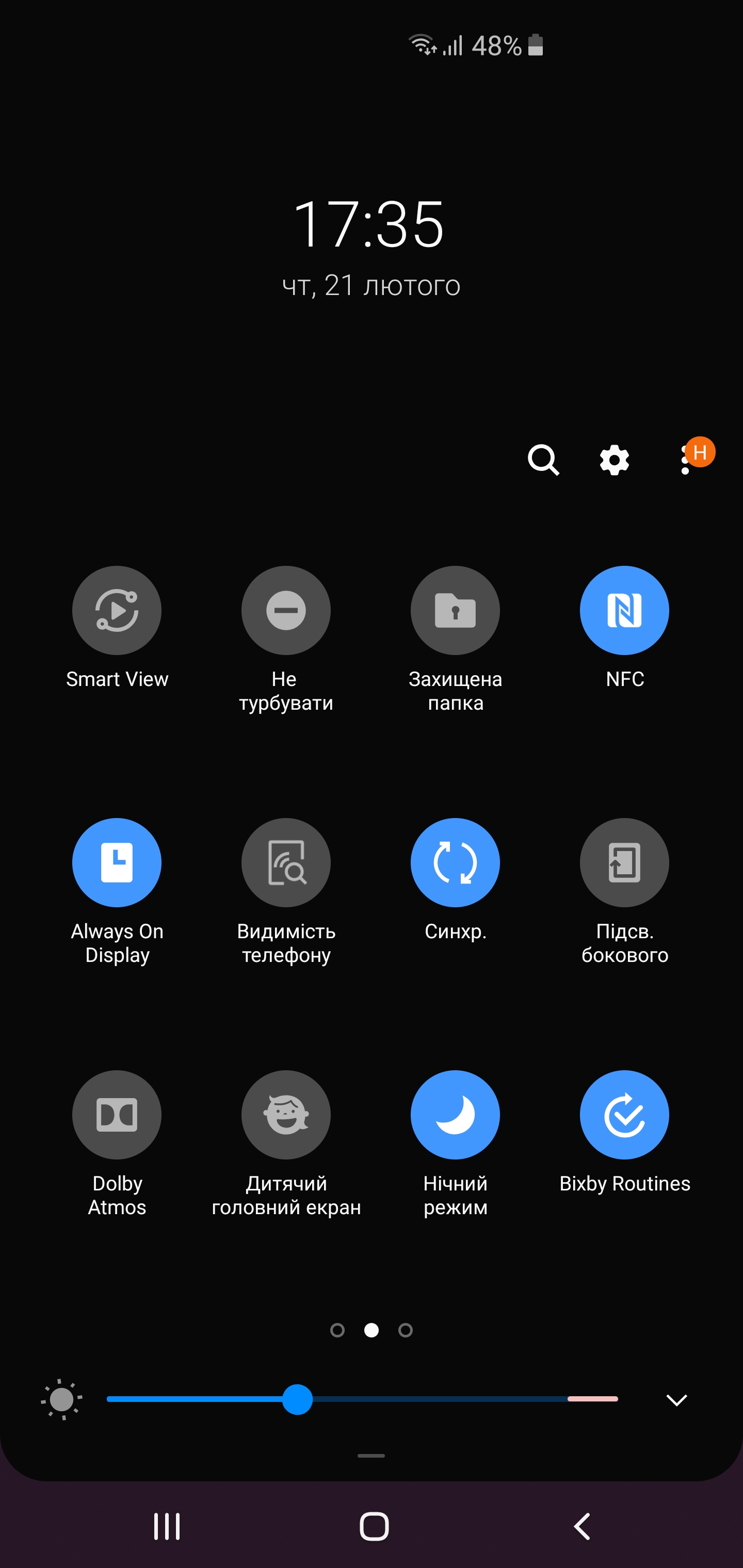Enable Smart View screen casting
This screenshot has width=743, height=1568.
(117, 611)
